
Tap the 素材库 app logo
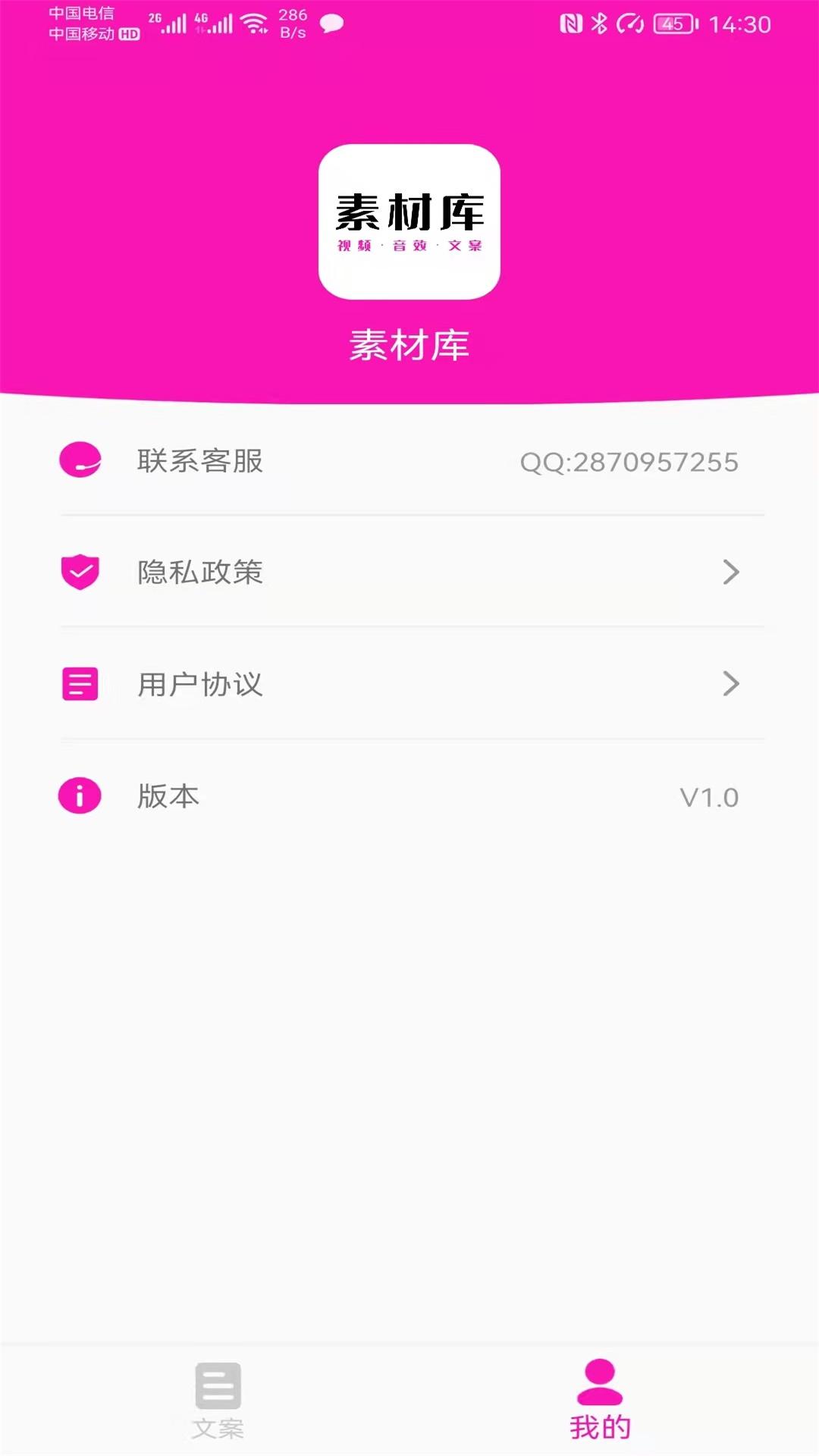[409, 220]
